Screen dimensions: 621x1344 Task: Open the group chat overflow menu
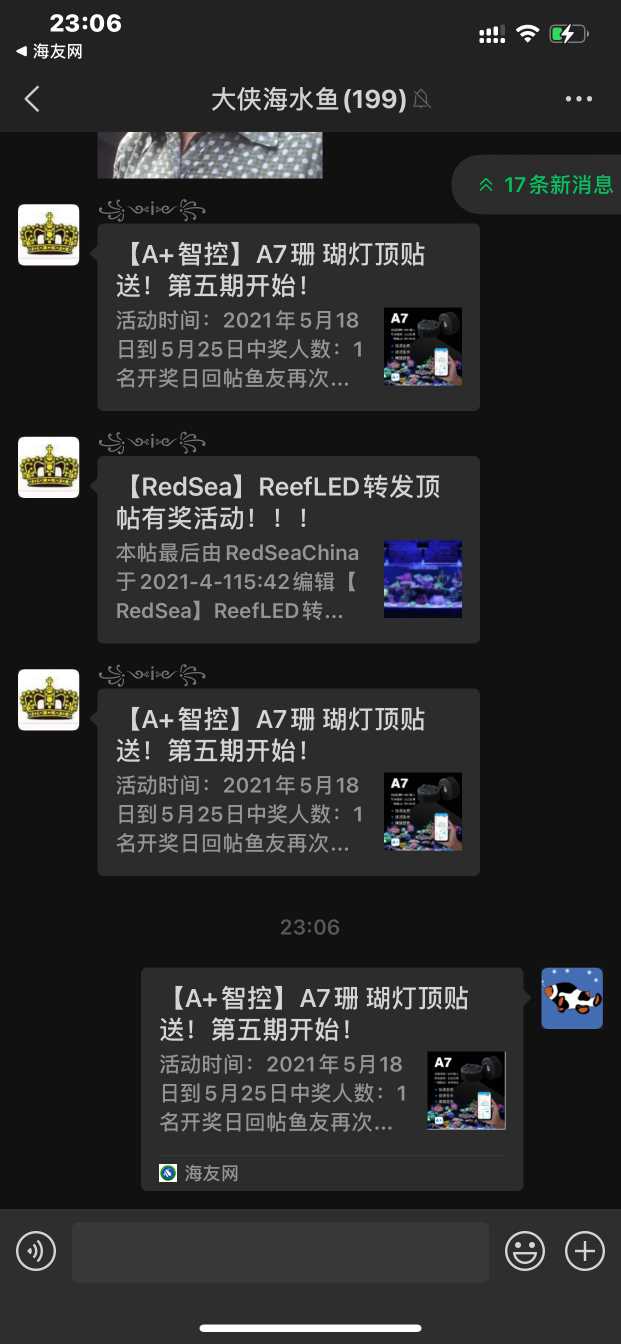(x=580, y=99)
